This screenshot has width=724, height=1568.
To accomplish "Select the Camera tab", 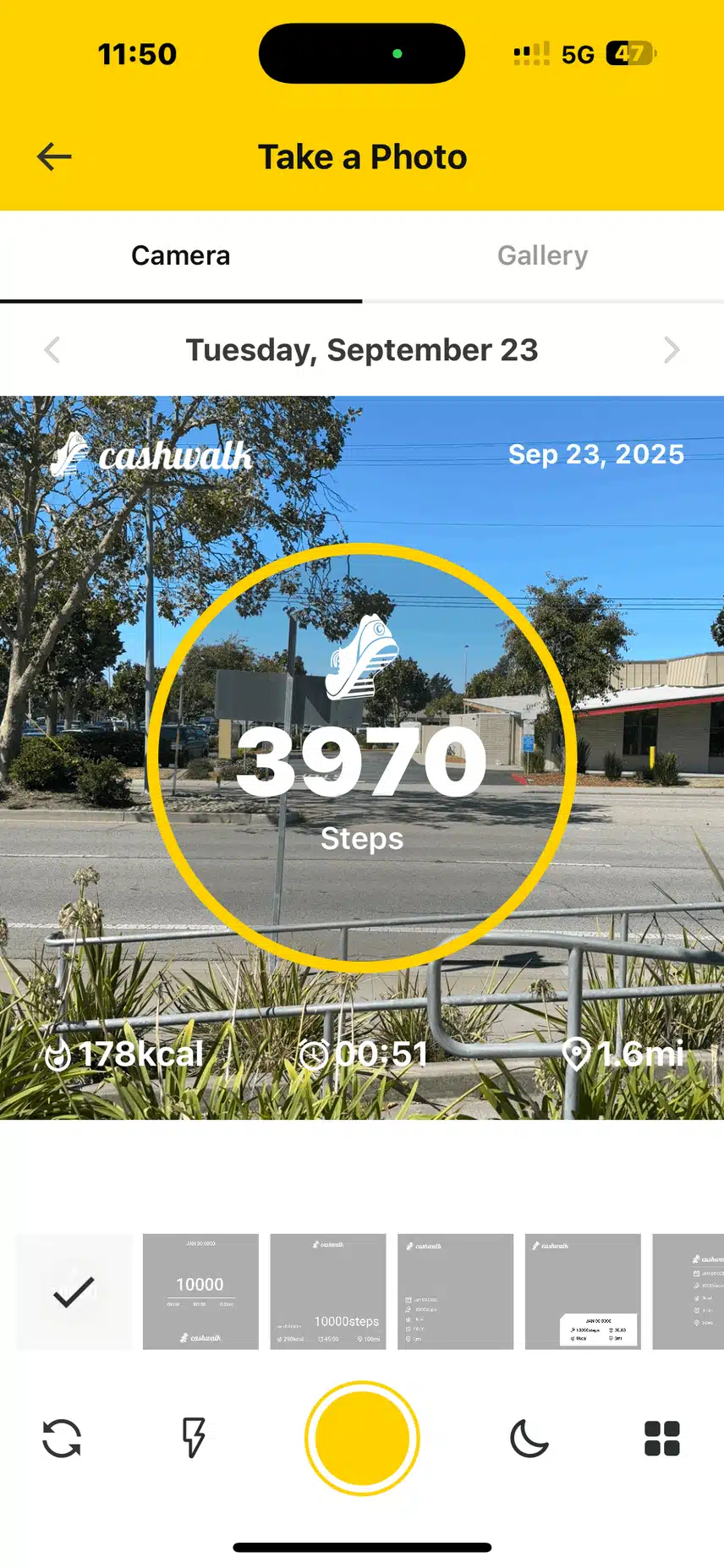I will [180, 255].
